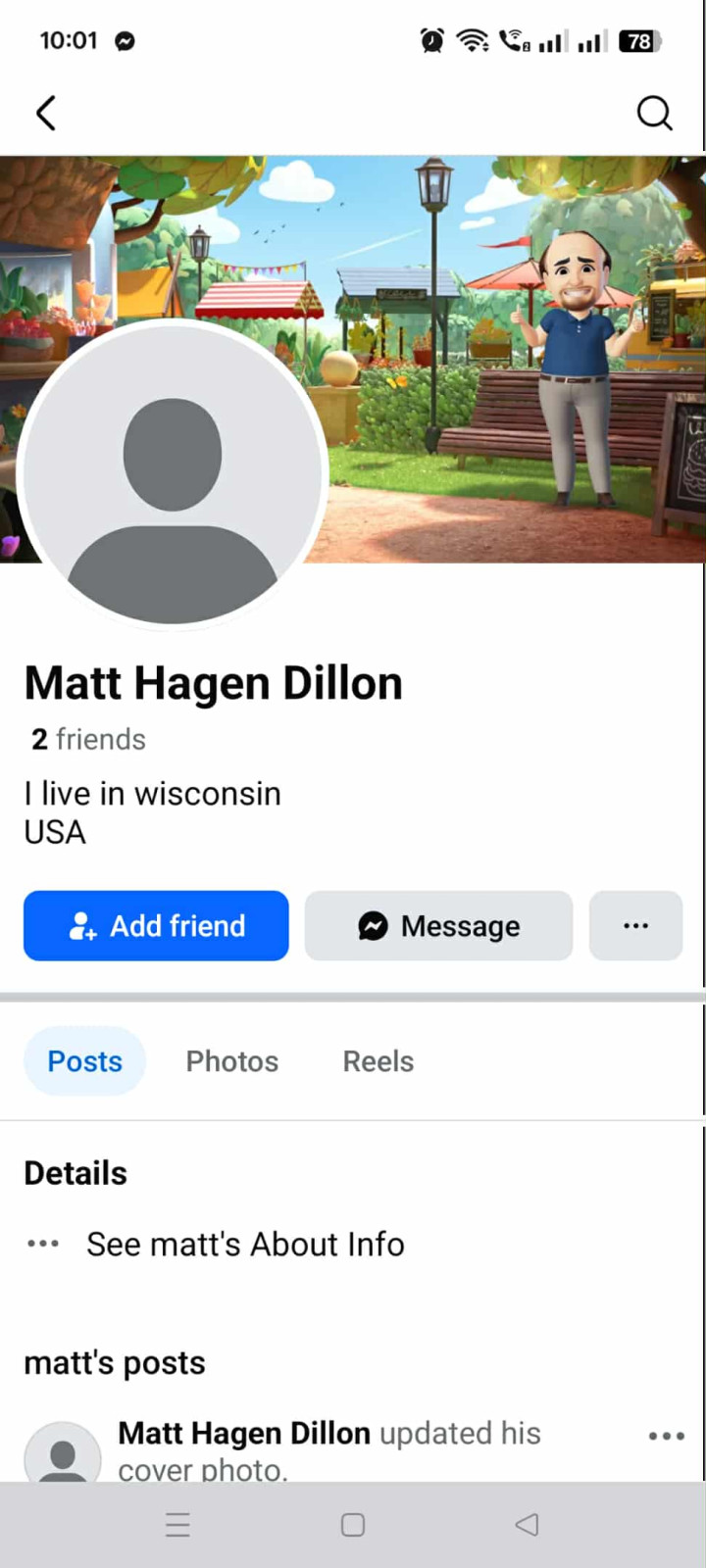Switch to the Photos tab
Viewport: 706px width, 1568px height.
point(232,1060)
